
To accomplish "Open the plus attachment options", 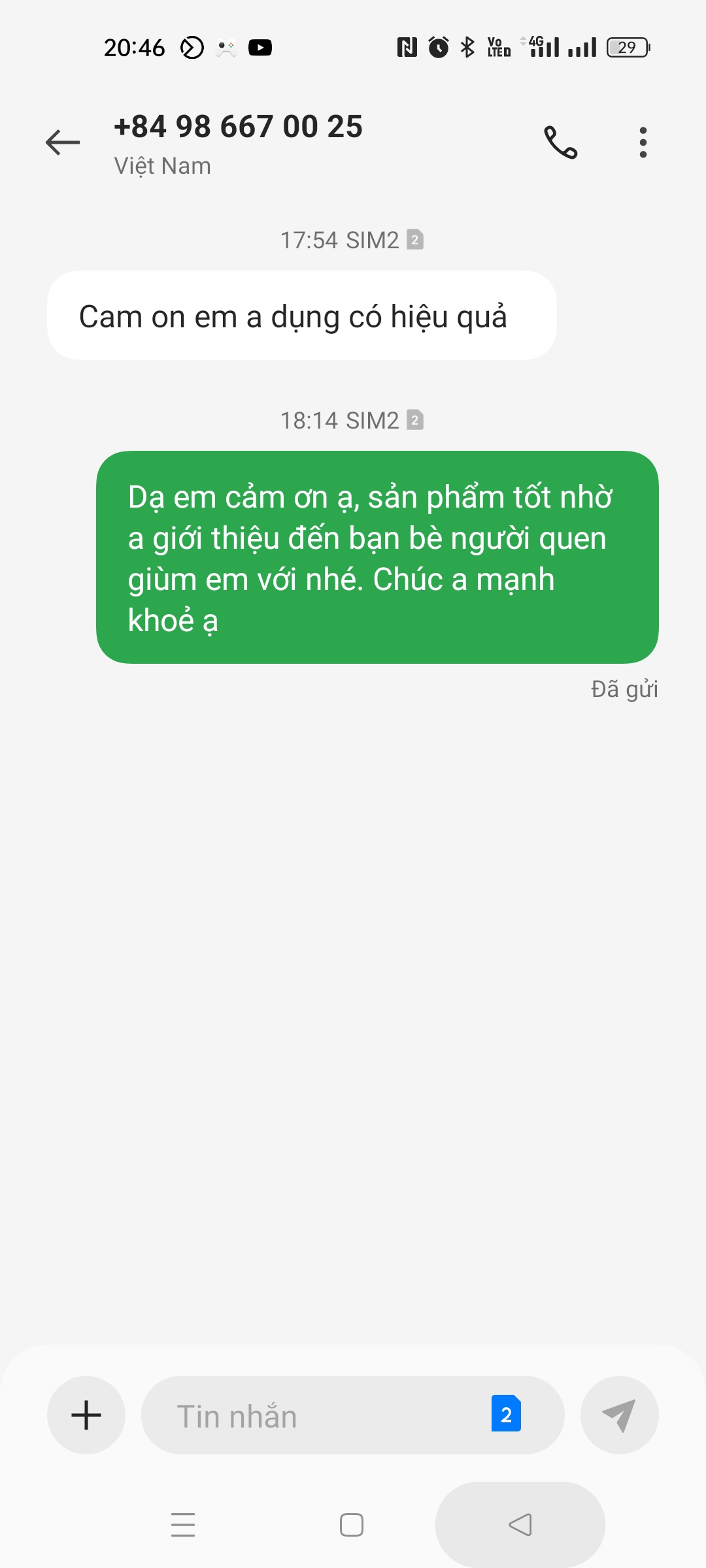I will click(86, 1415).
